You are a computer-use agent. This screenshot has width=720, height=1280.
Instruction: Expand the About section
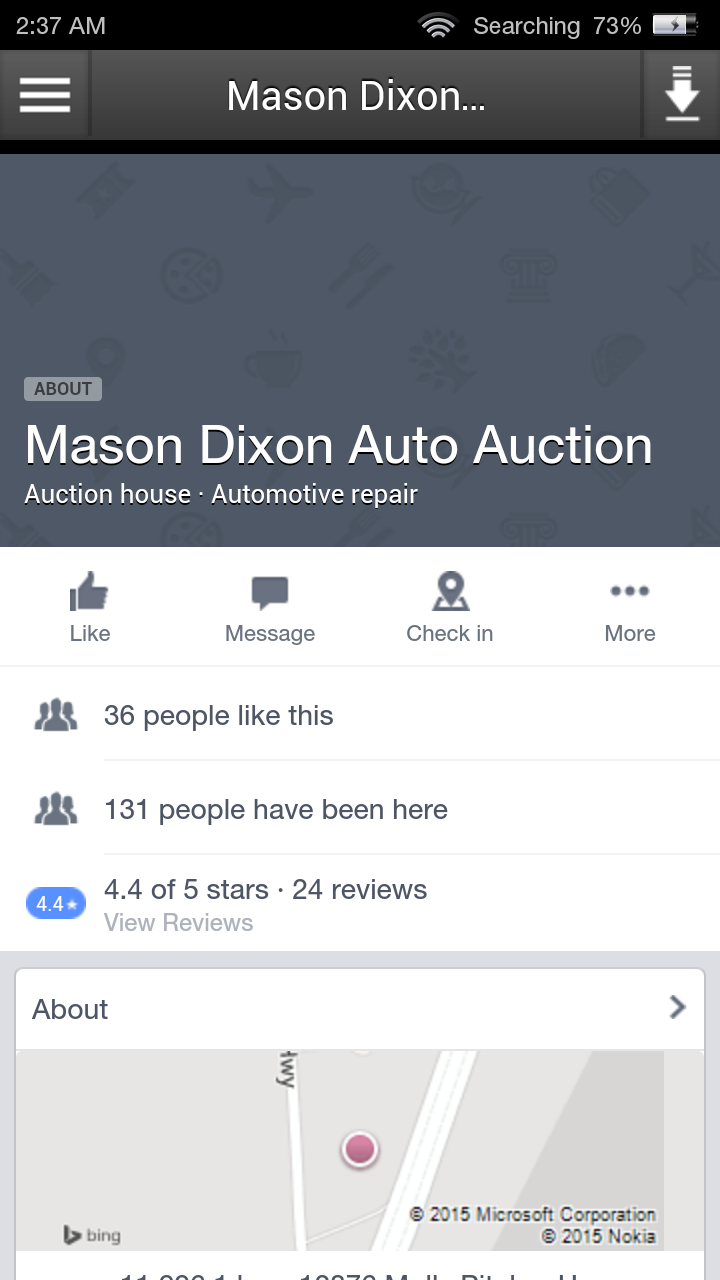[x=70, y=1009]
